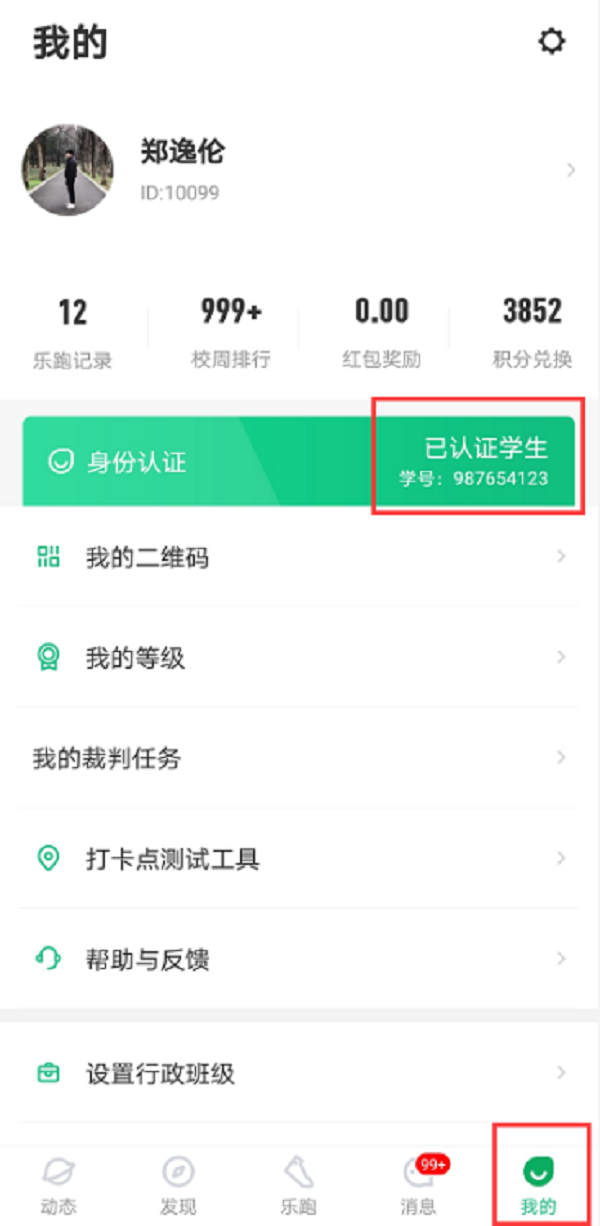Switch to the 发现 tab
The image size is (600, 1226).
point(178,1185)
